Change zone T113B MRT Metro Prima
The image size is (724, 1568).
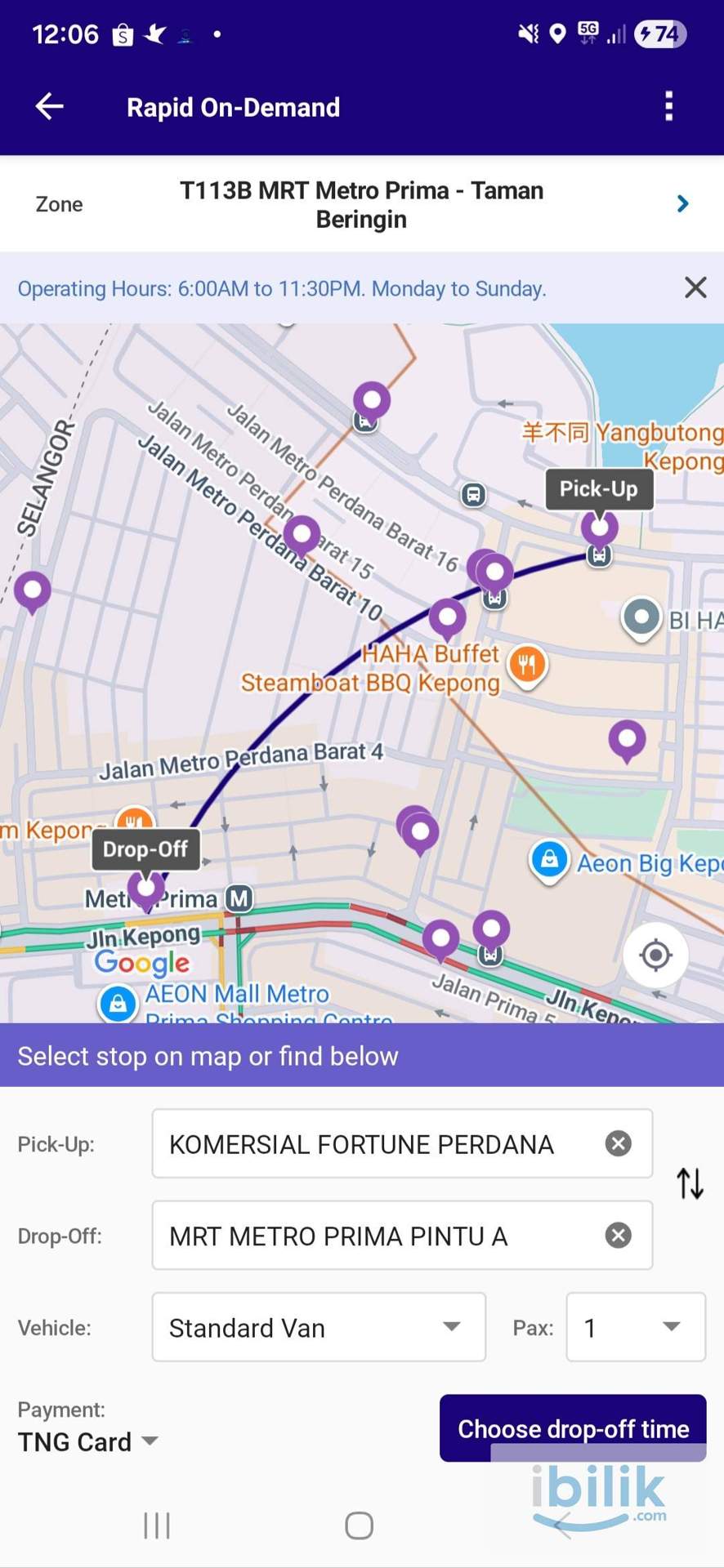tap(362, 204)
